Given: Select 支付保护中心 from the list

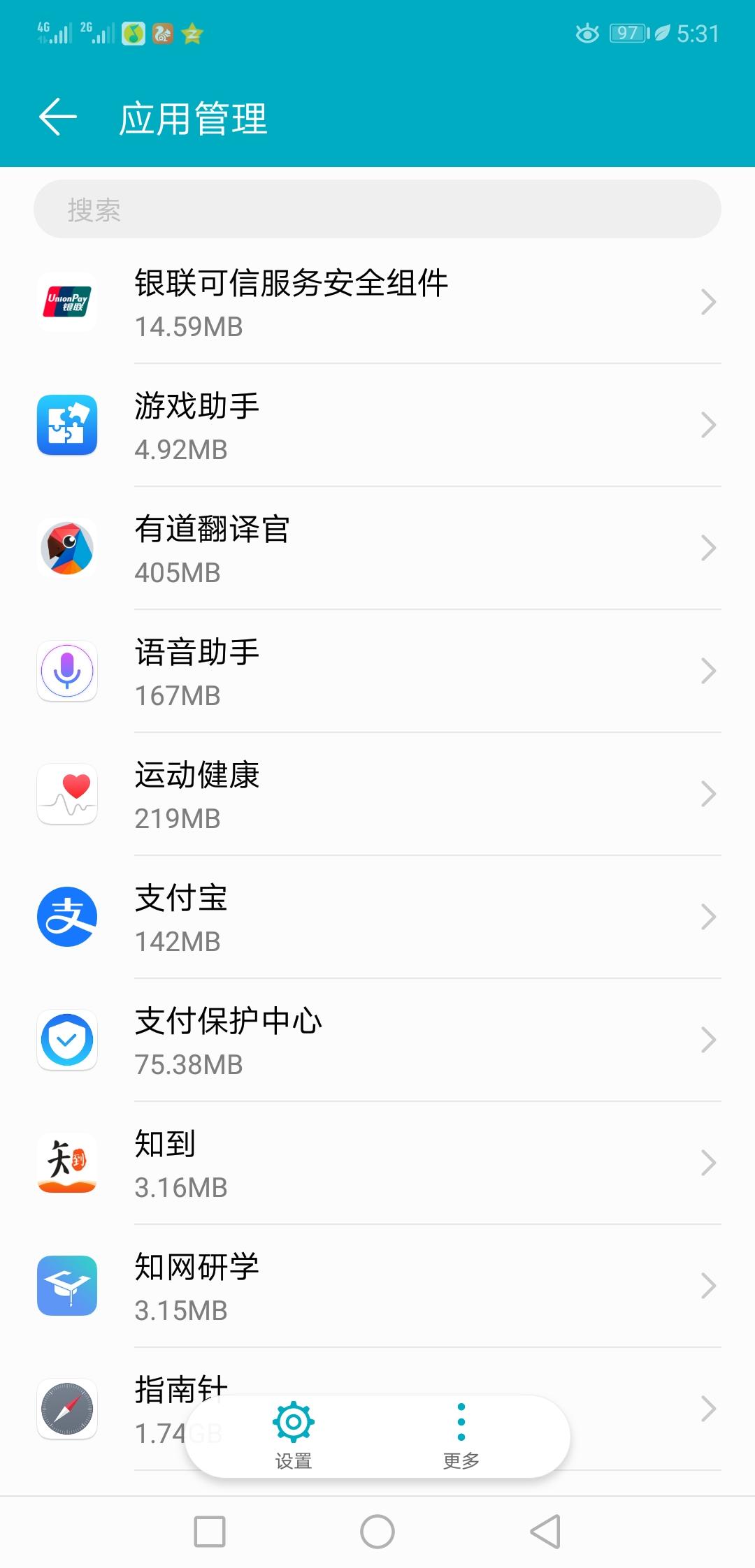Looking at the screenshot, I should (x=377, y=1040).
